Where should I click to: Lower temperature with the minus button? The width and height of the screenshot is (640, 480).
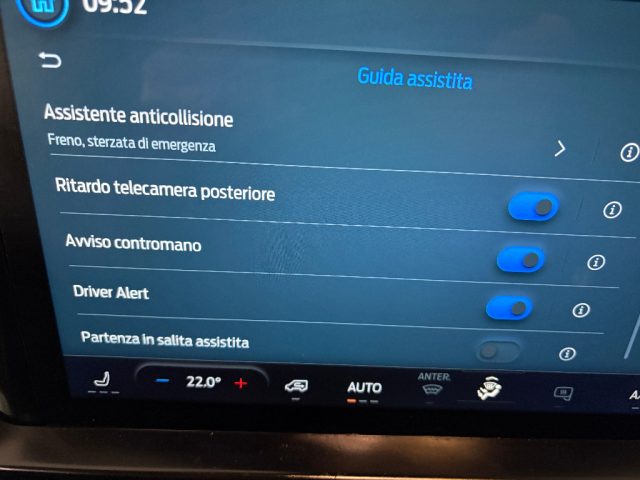coord(162,382)
